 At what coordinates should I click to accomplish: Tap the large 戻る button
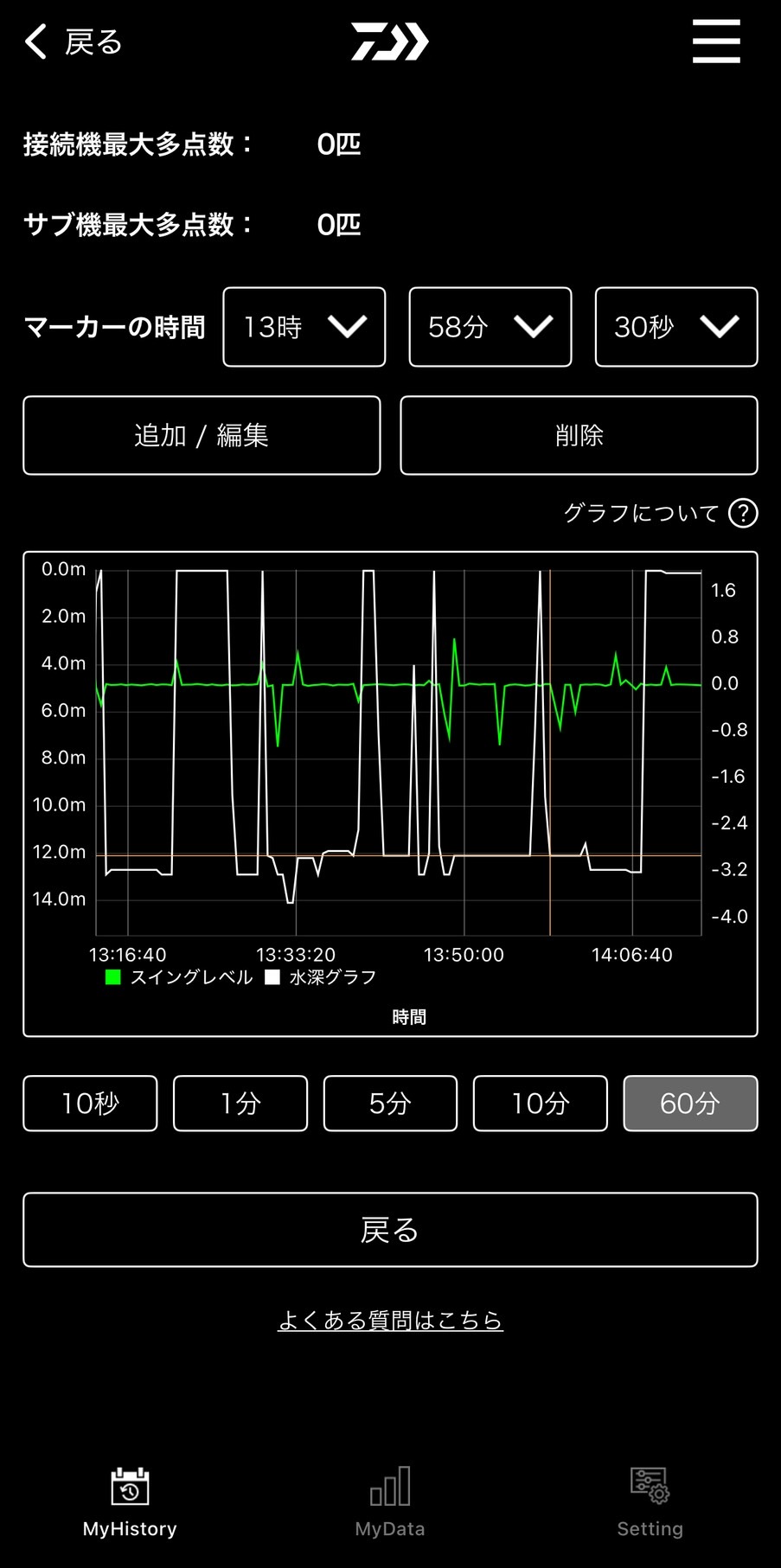390,1229
